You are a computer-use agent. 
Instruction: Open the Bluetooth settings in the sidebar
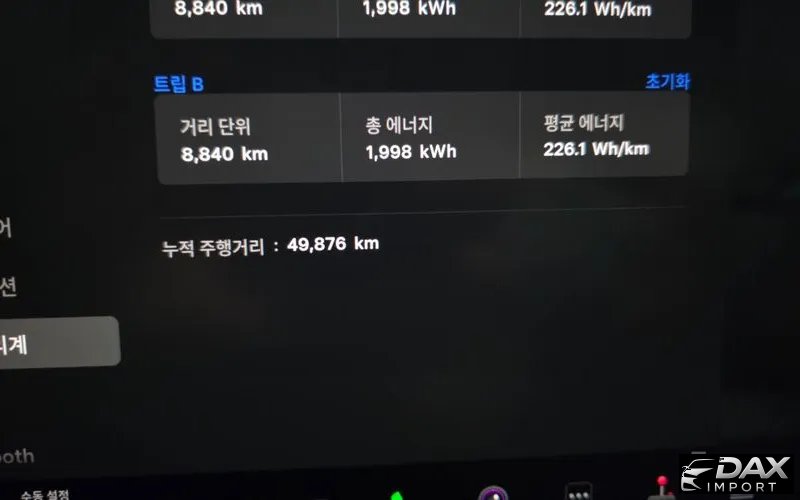17,456
